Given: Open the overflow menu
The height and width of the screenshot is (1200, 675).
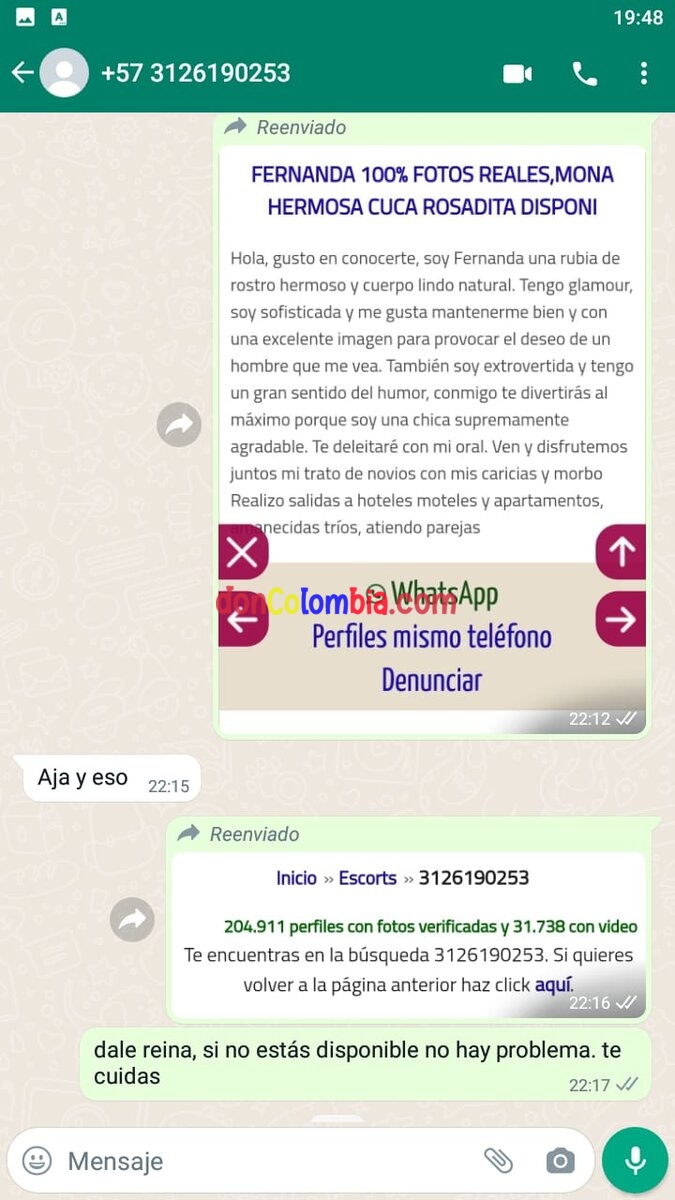Looking at the screenshot, I should point(644,73).
